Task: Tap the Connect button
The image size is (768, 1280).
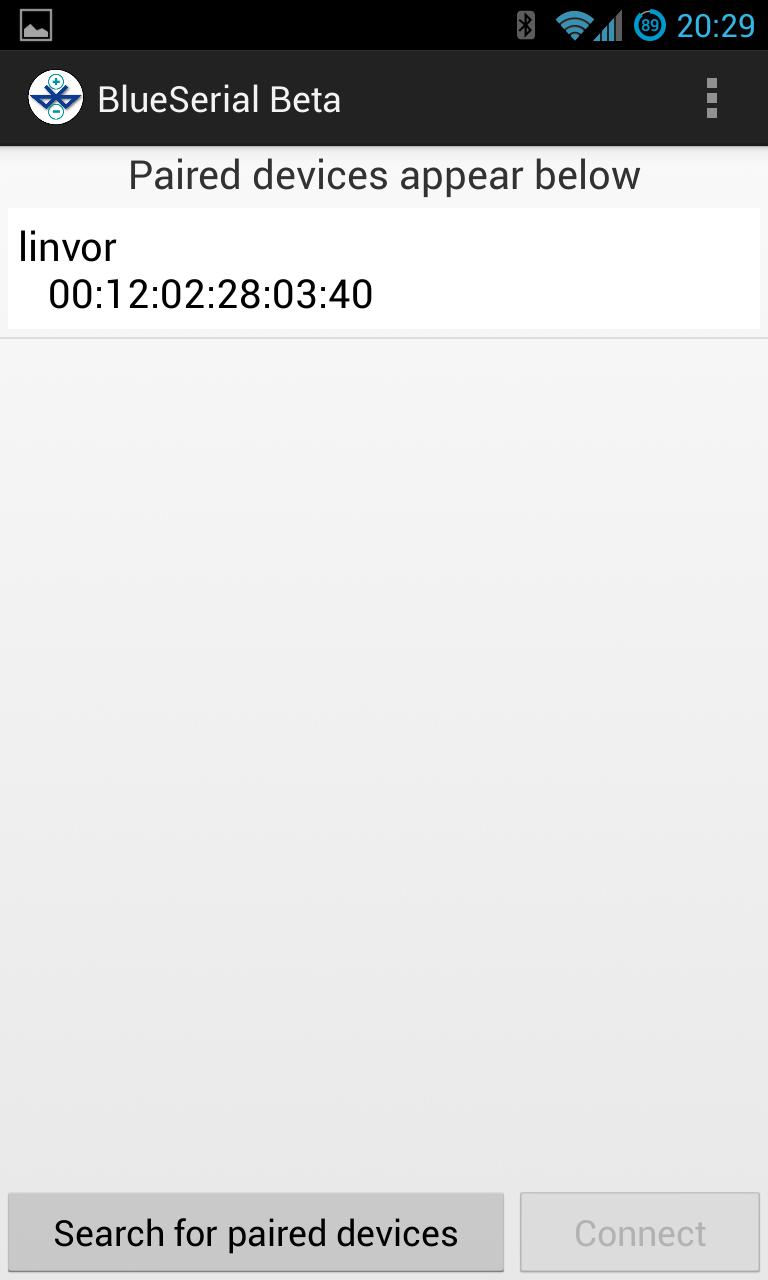Action: [x=640, y=1232]
